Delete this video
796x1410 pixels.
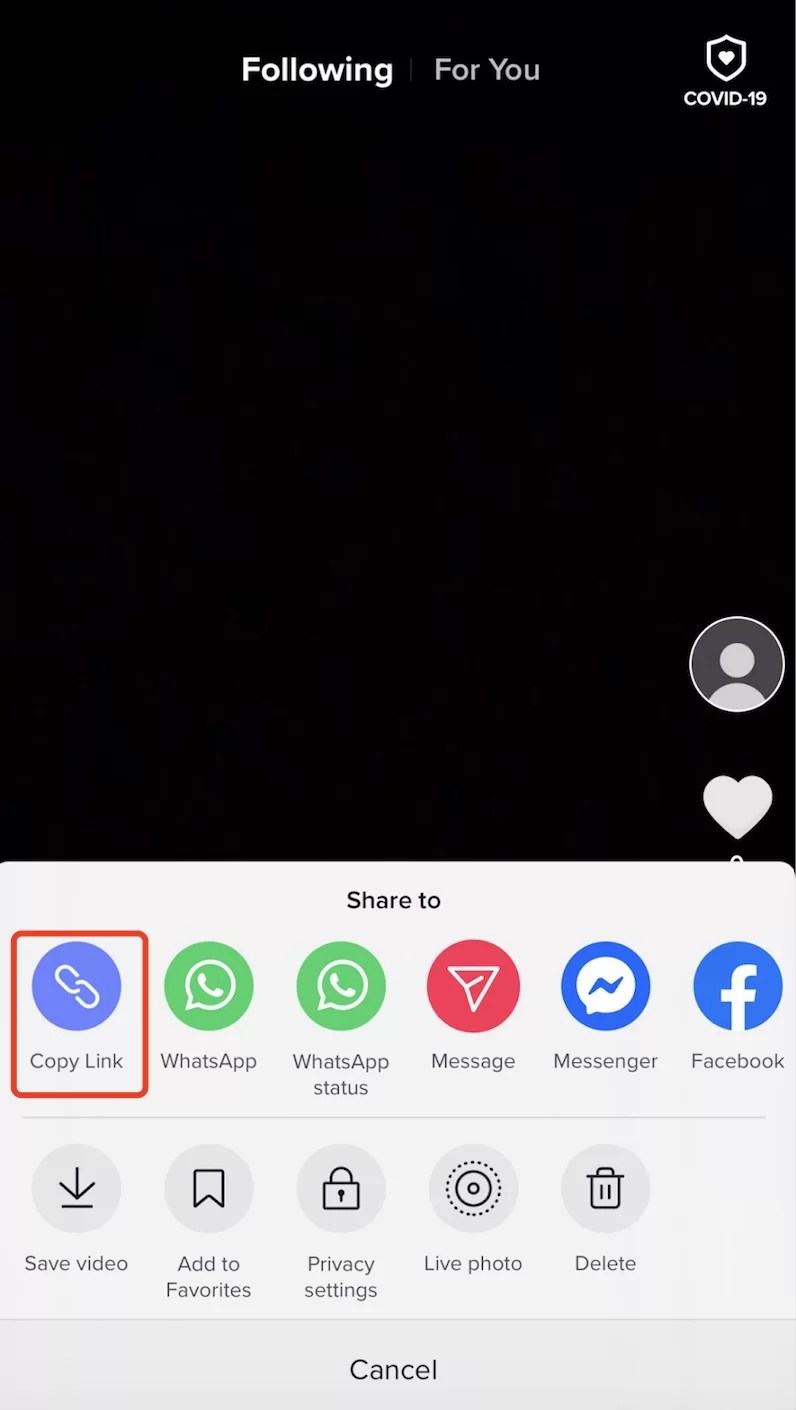pos(605,1189)
